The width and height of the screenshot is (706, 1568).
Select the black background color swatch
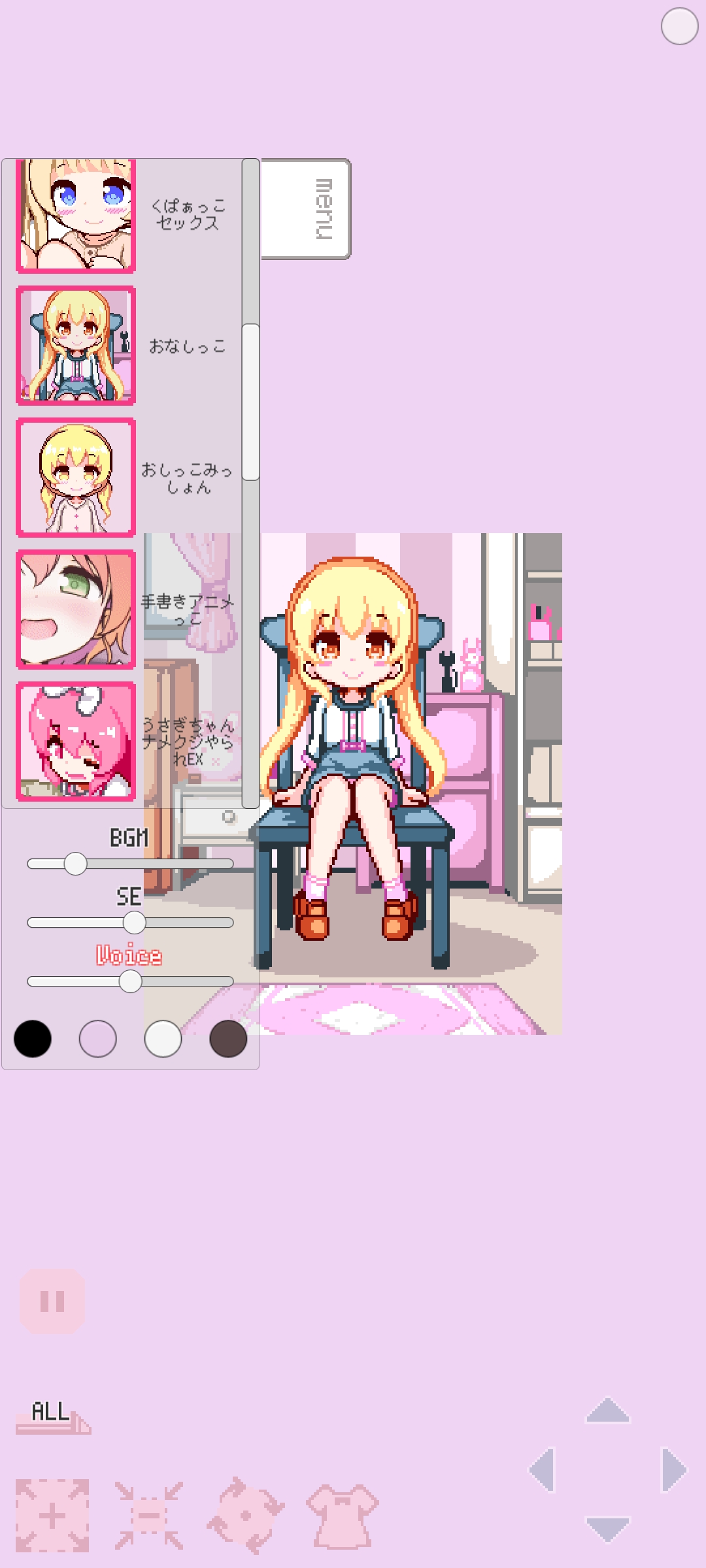coord(33,1039)
